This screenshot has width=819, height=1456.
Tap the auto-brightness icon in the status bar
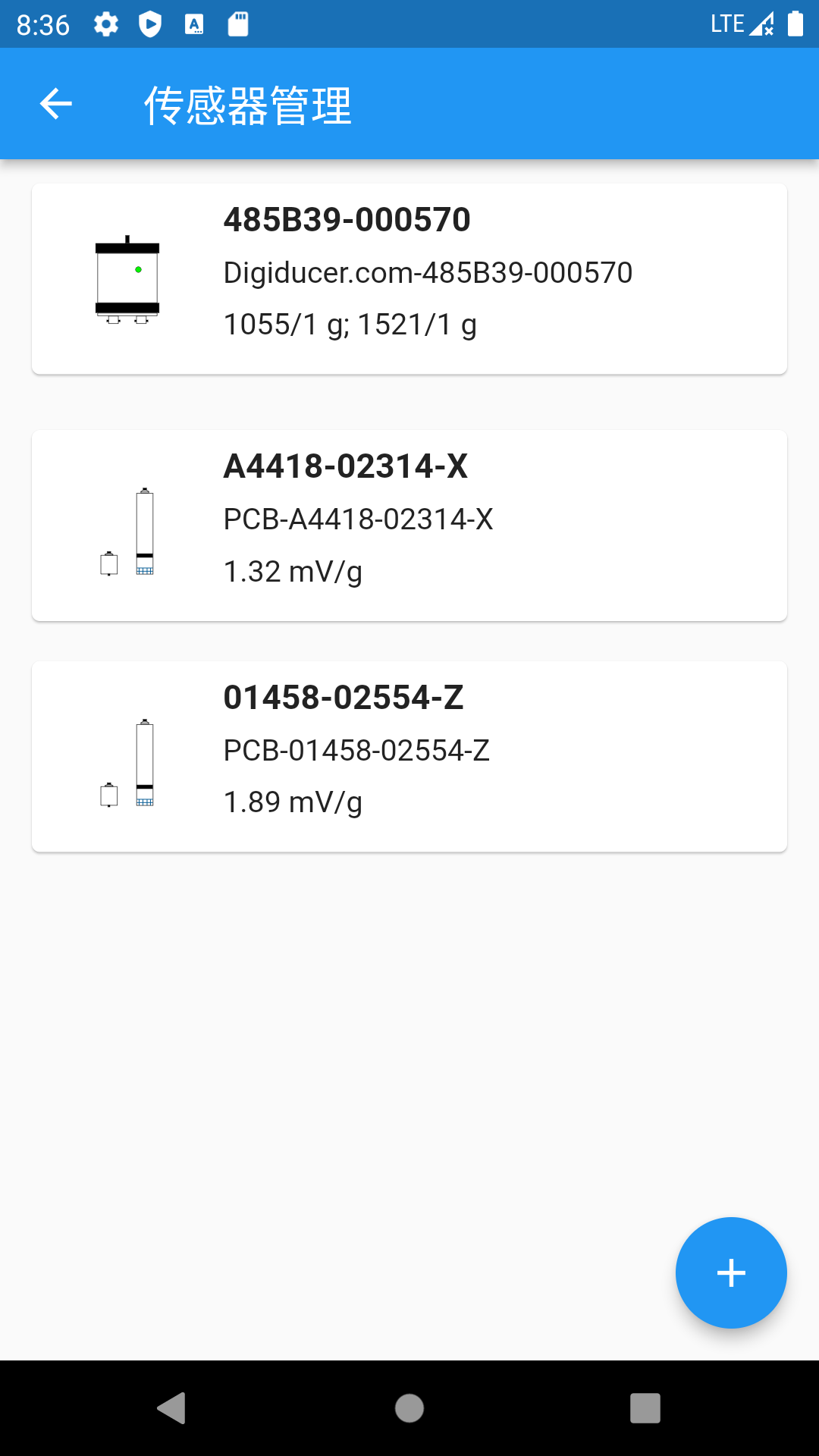tap(195, 24)
